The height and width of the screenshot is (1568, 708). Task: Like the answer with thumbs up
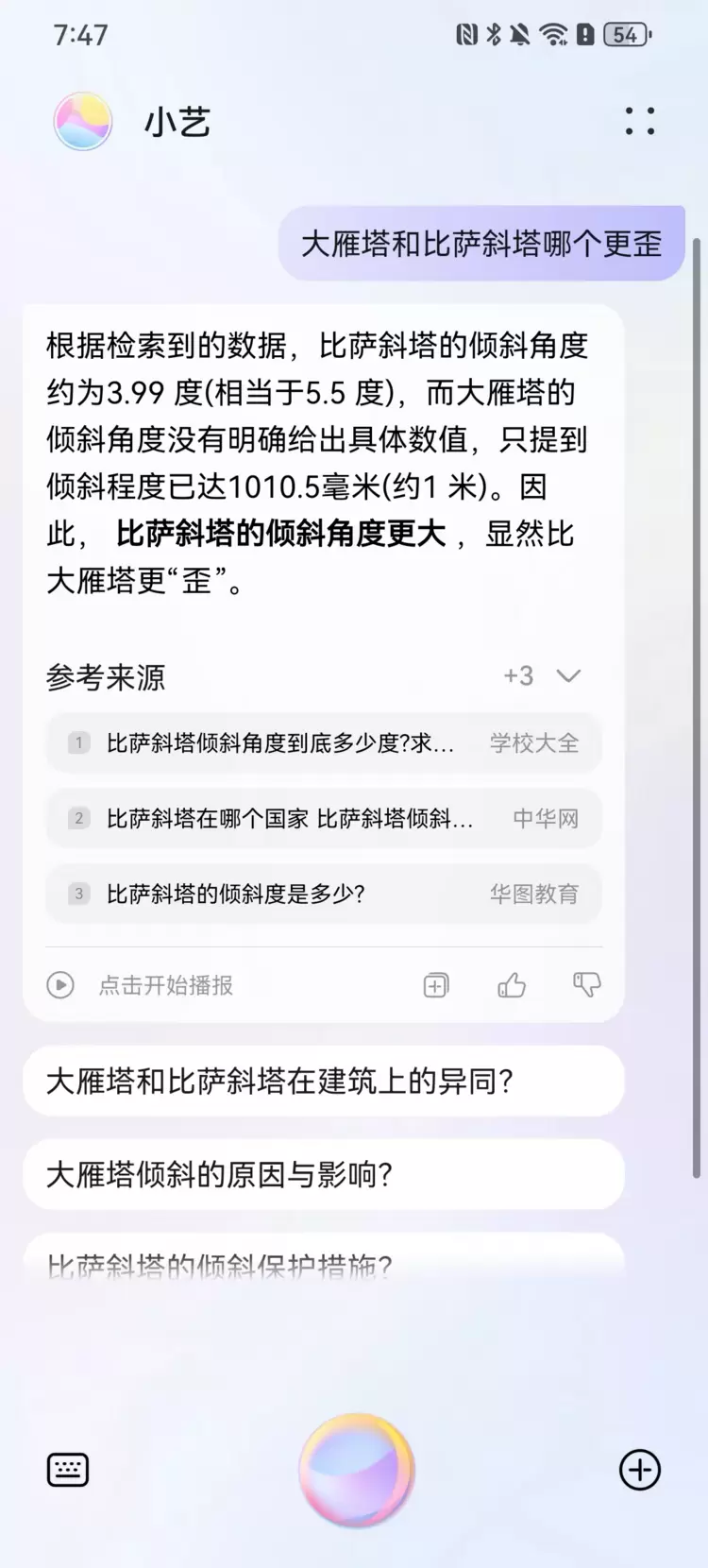(512, 985)
